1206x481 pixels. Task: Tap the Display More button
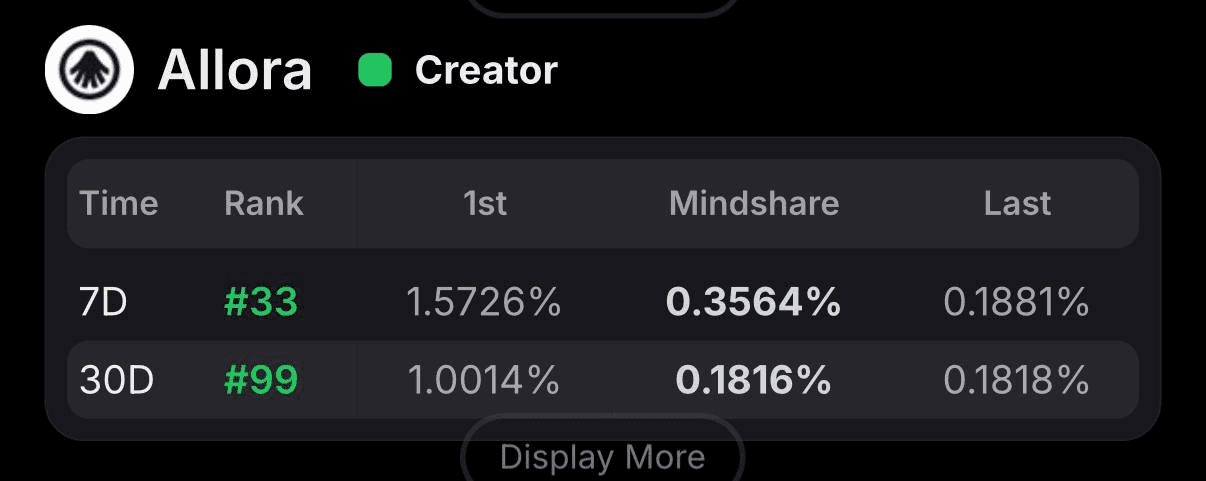(x=602, y=457)
